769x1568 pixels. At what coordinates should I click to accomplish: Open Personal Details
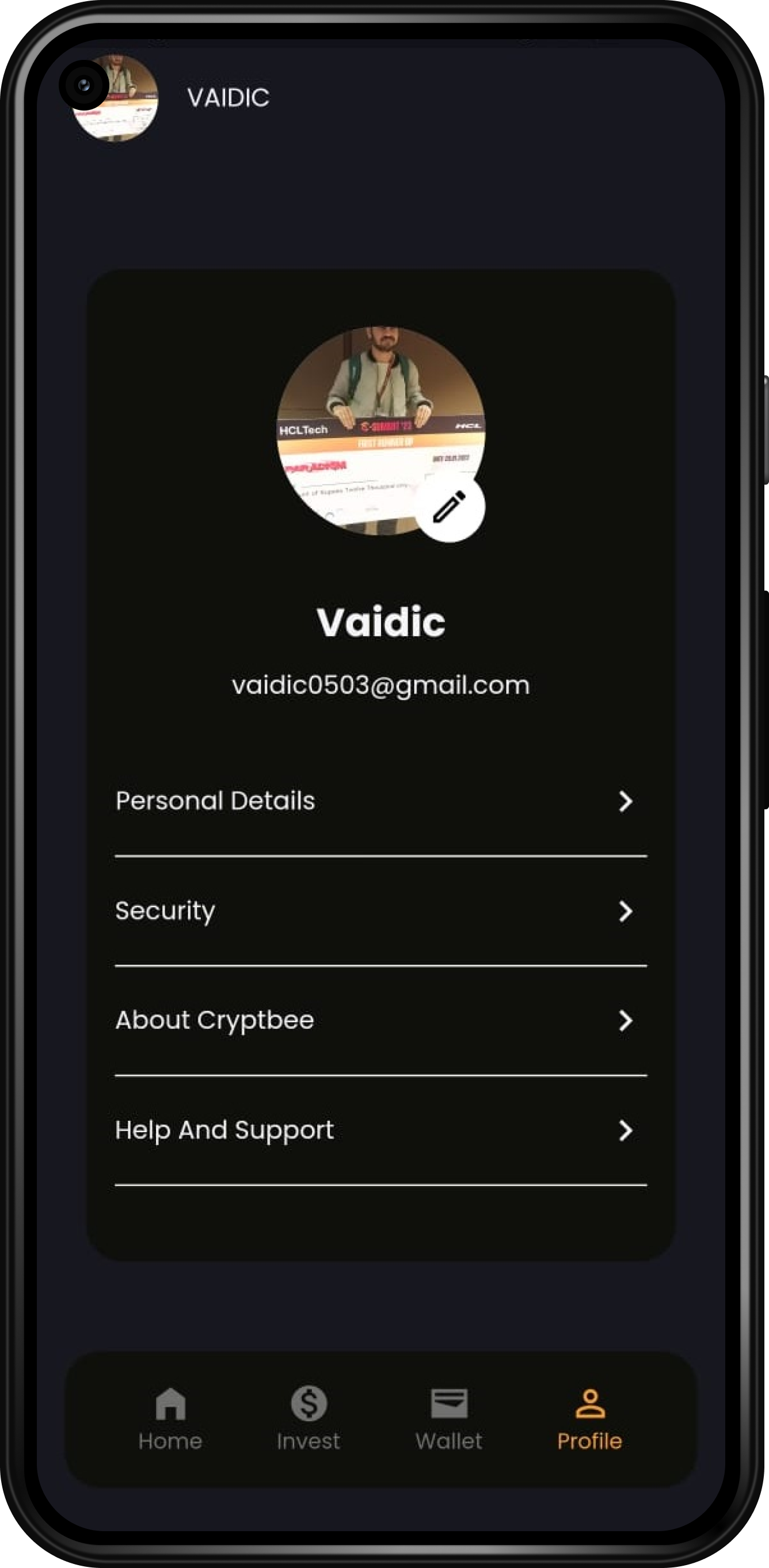[380, 801]
